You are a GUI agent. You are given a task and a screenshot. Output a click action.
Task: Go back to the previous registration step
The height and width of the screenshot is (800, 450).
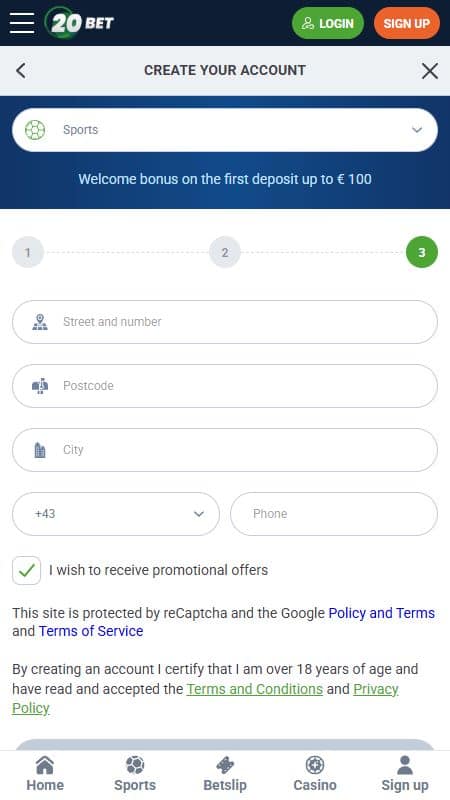[x=20, y=70]
